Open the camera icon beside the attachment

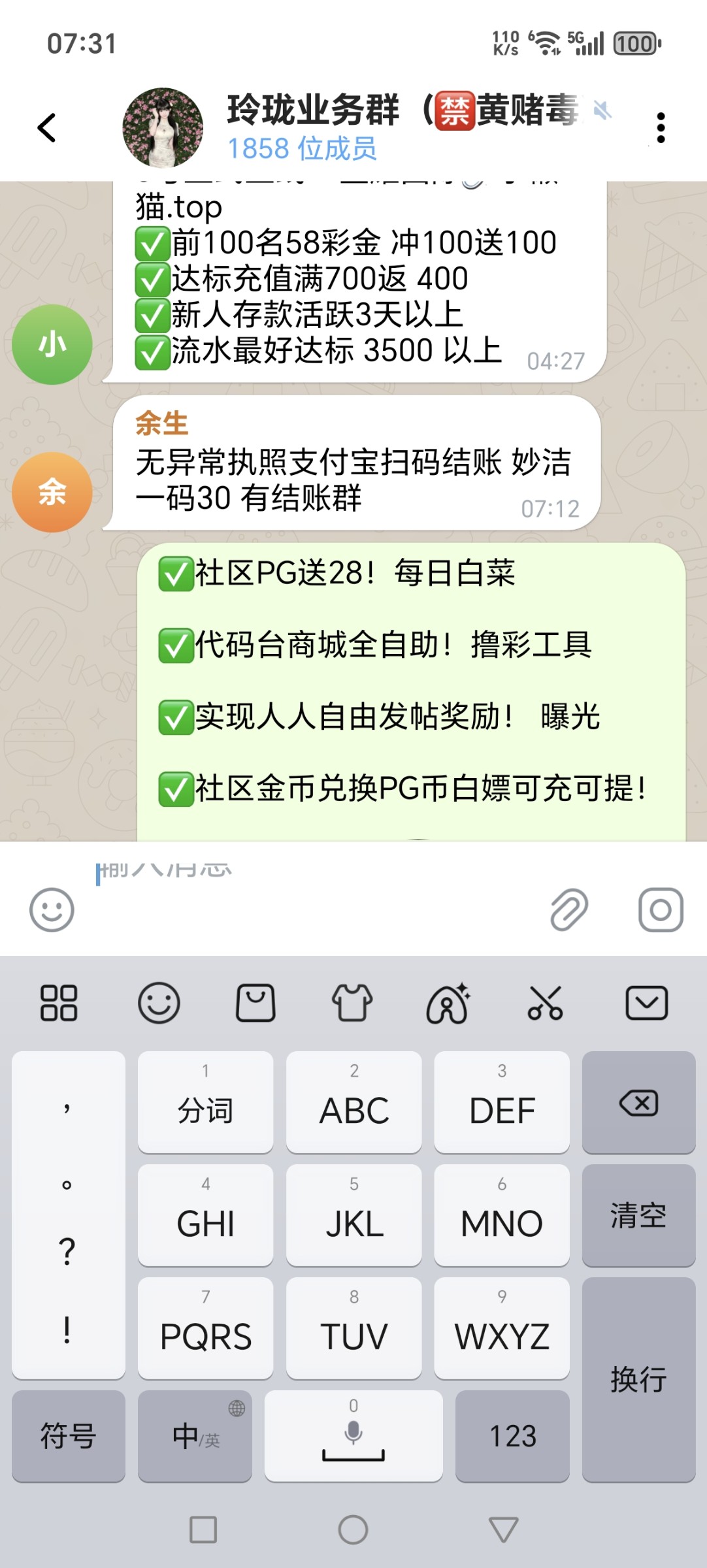point(661,908)
